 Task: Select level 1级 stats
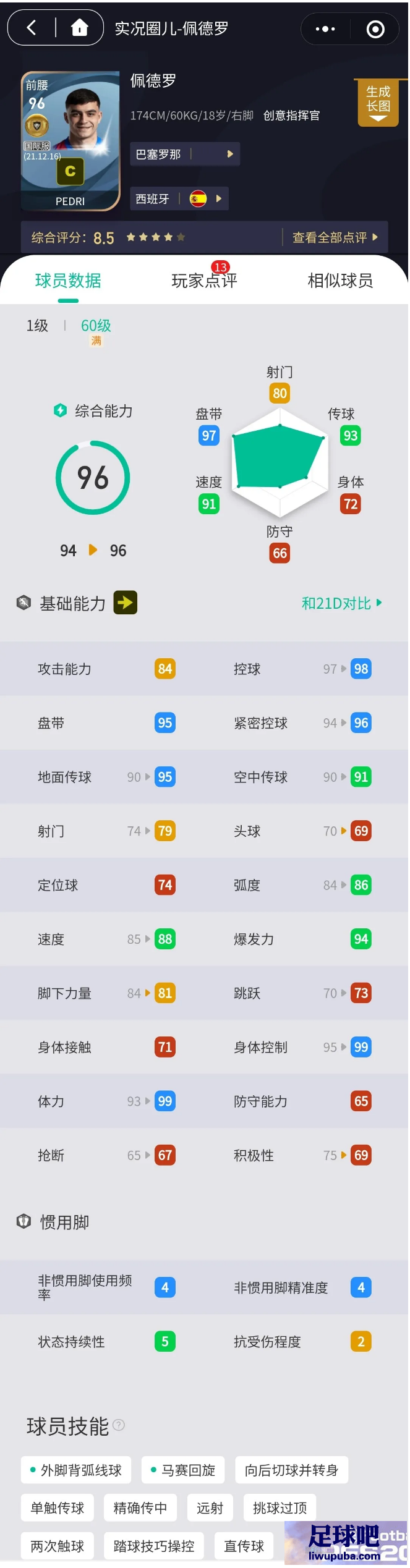(37, 326)
